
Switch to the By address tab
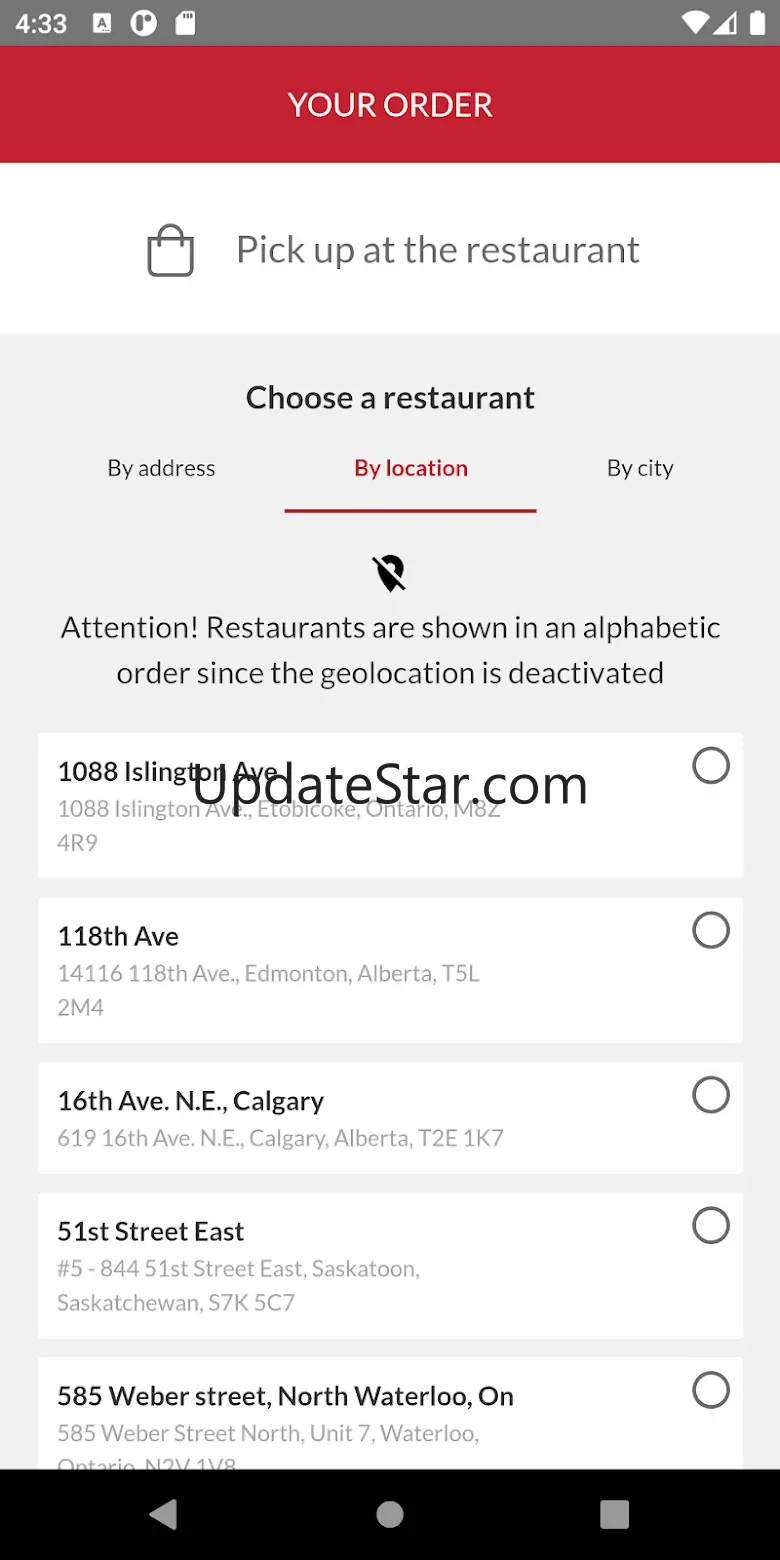pos(161,468)
